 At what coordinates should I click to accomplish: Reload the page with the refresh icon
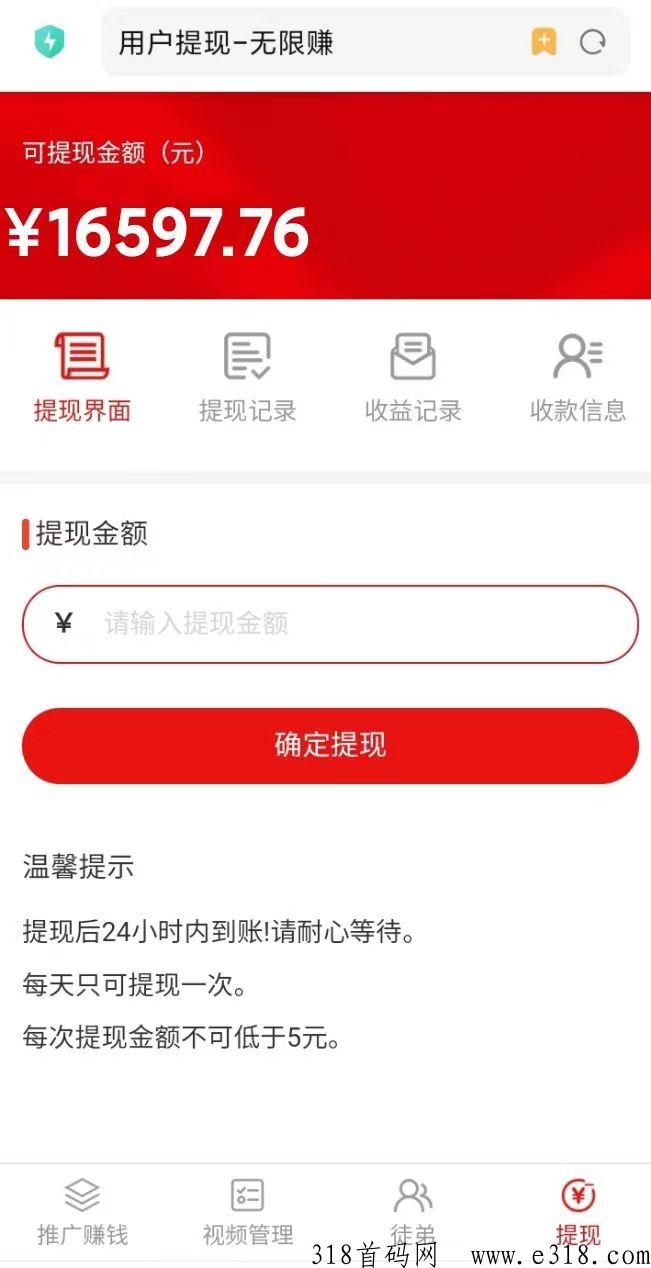(593, 42)
